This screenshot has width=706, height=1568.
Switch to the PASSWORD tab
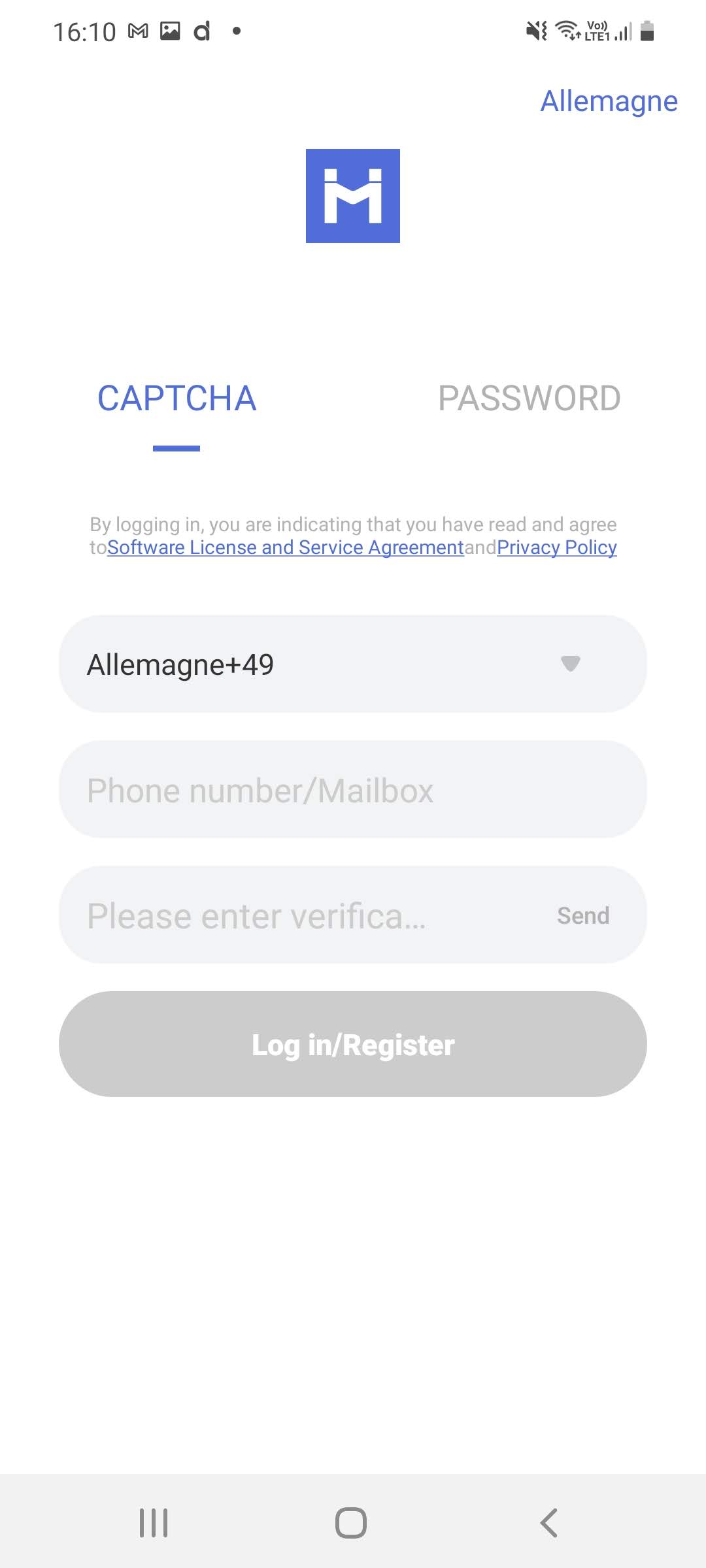(529, 399)
